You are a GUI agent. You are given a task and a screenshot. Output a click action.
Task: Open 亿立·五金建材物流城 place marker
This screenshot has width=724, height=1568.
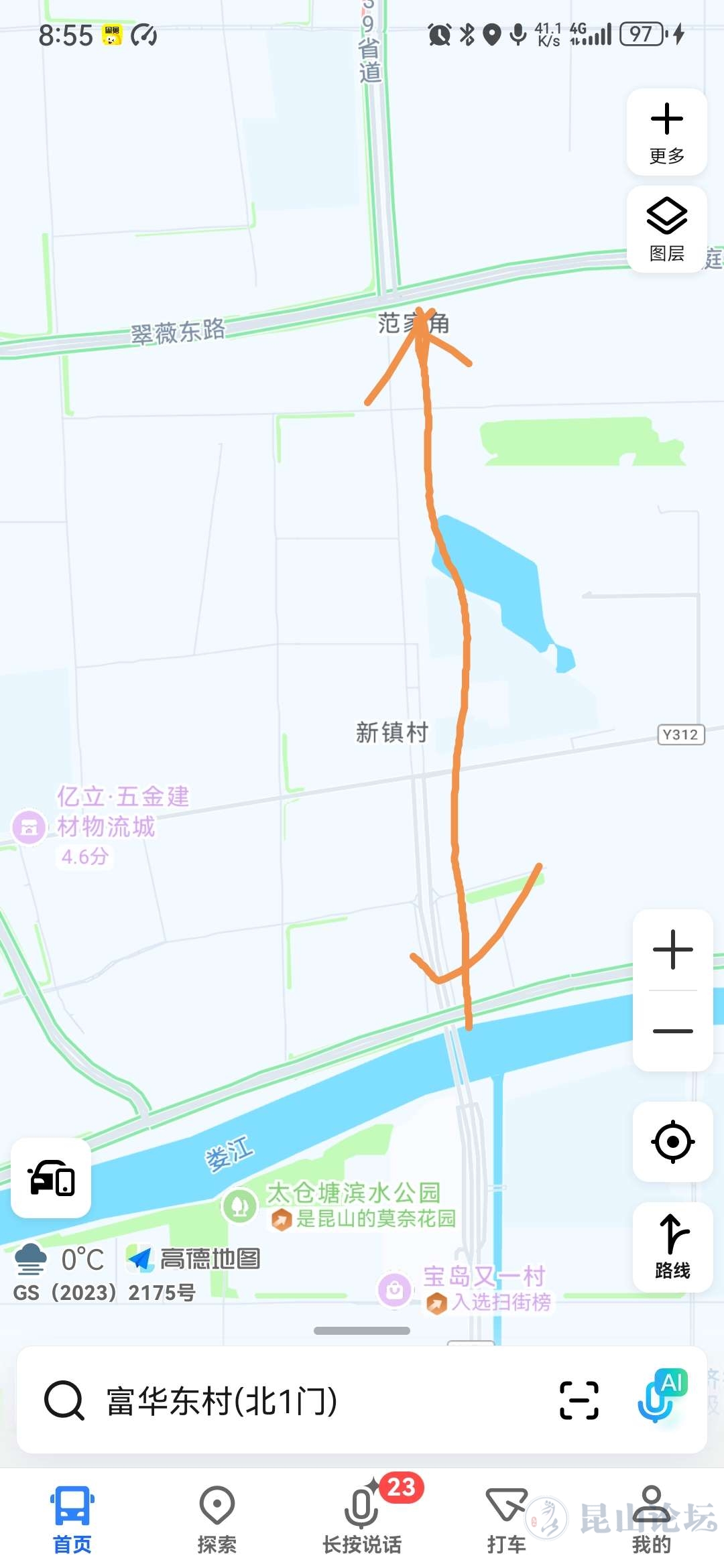tap(29, 827)
